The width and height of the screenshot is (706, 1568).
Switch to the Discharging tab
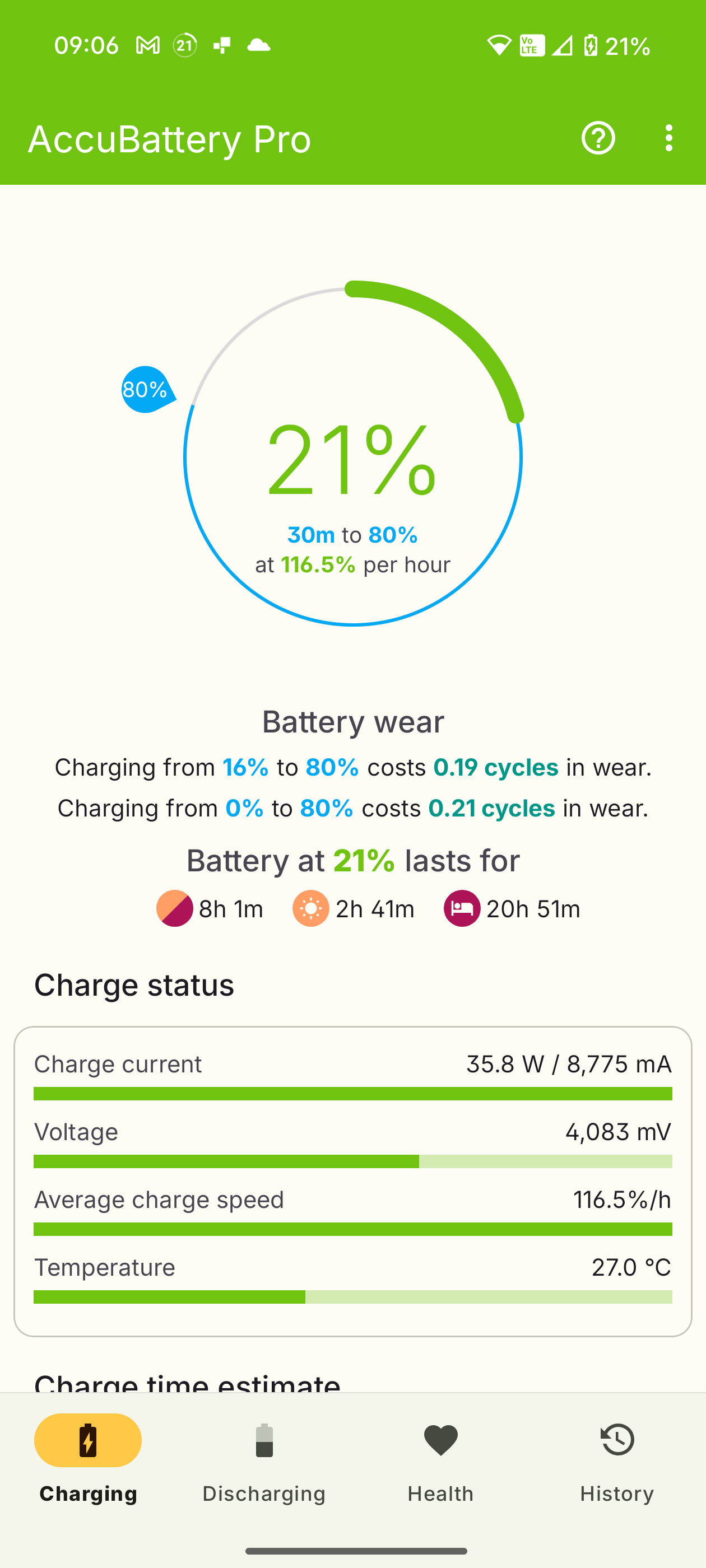(264, 1458)
